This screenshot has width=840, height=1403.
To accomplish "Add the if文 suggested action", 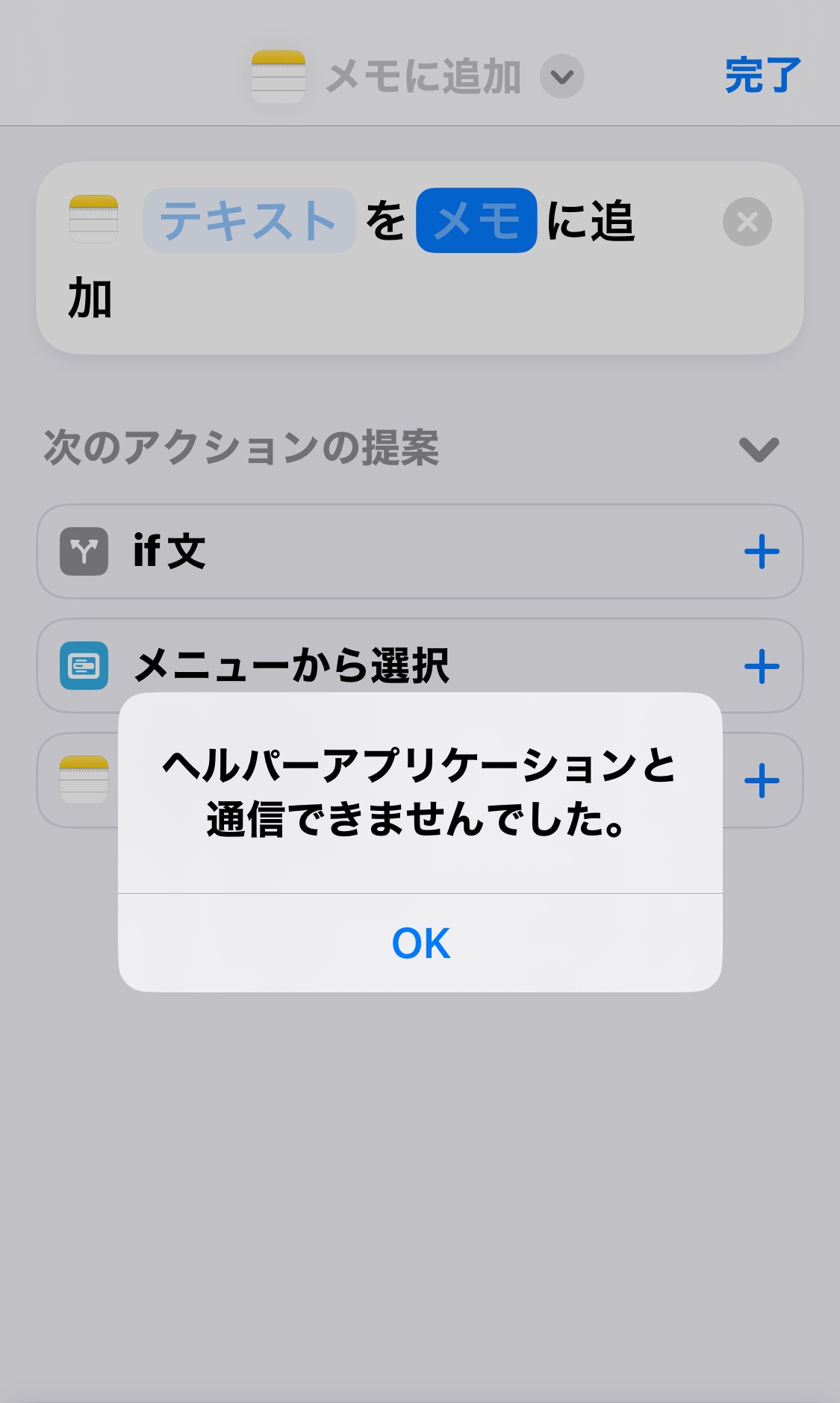I will pyautogui.click(x=762, y=552).
